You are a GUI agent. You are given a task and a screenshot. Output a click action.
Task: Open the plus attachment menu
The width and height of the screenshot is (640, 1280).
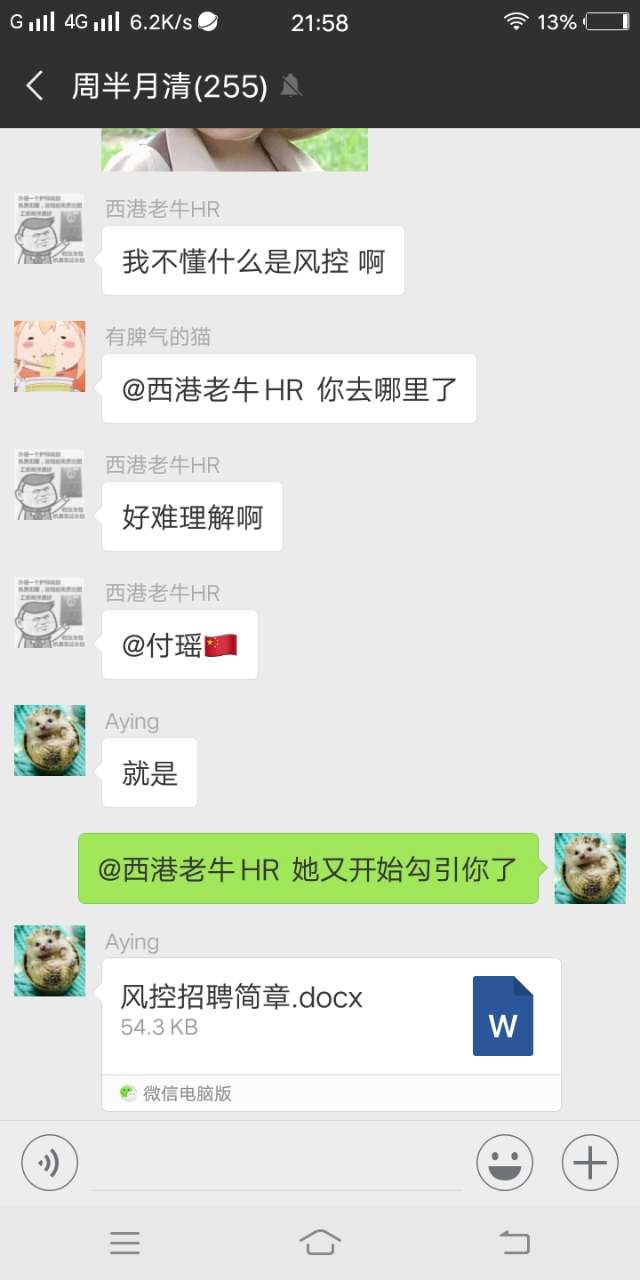(590, 1163)
